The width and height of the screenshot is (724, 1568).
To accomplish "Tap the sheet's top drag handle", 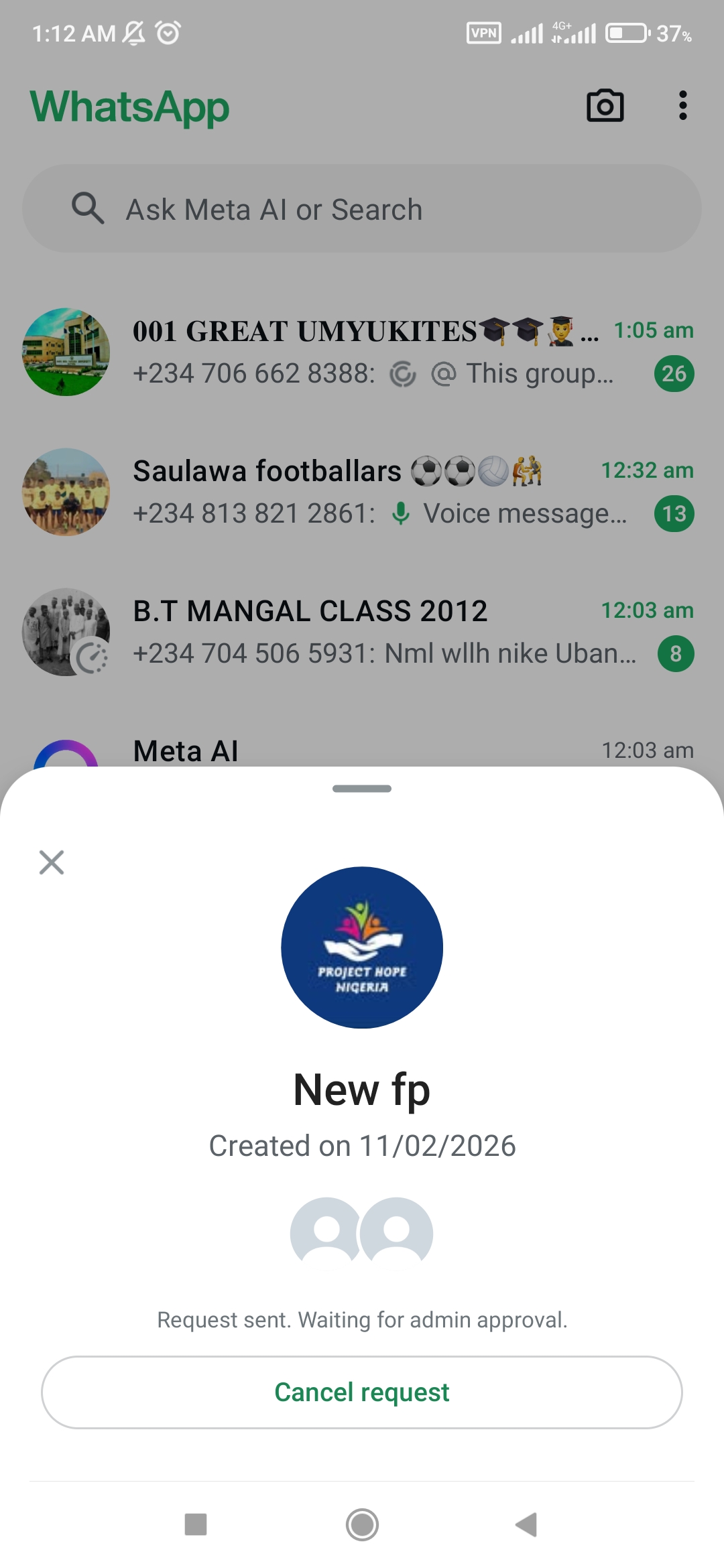I will [362, 789].
